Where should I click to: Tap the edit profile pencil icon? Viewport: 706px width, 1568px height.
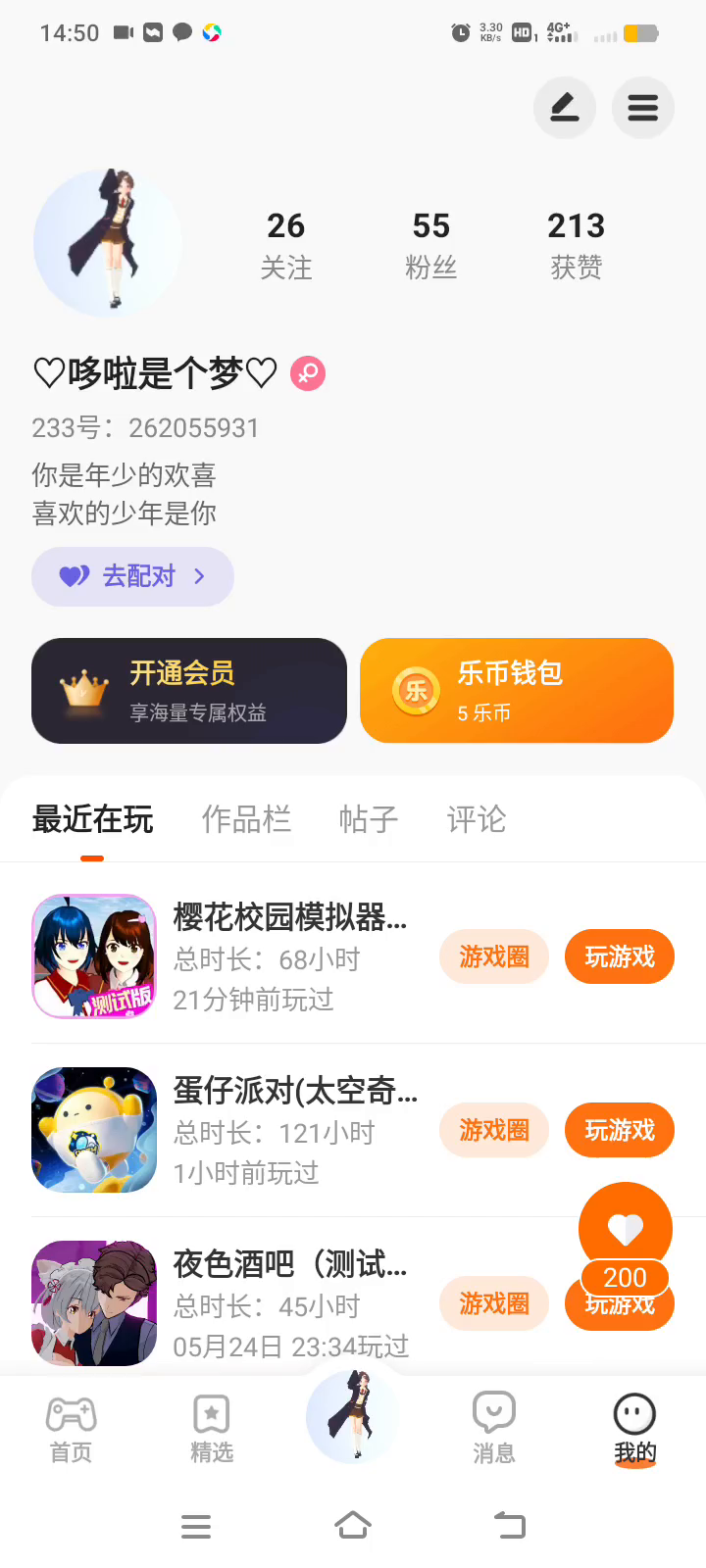coord(564,108)
